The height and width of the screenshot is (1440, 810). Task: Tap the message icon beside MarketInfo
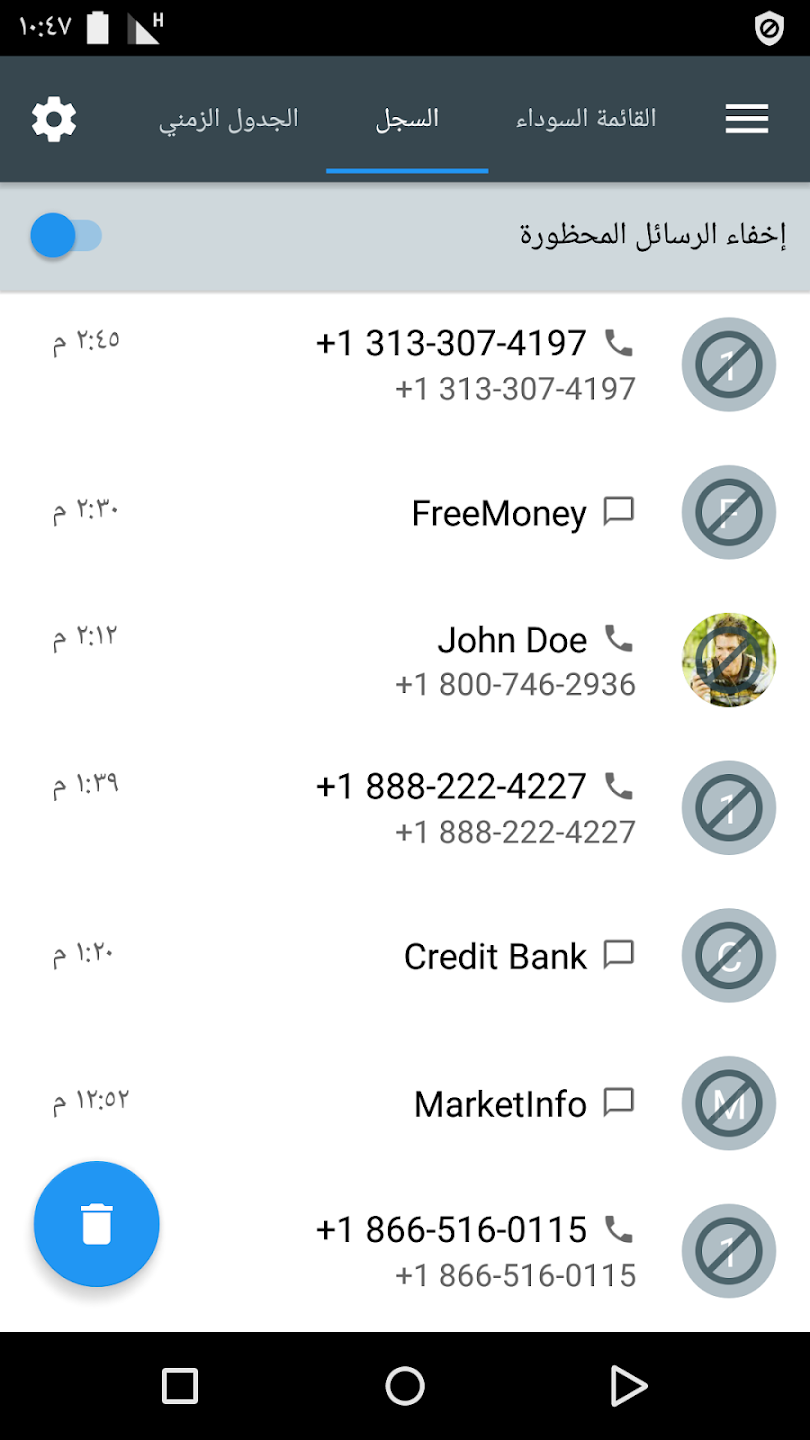620,1103
